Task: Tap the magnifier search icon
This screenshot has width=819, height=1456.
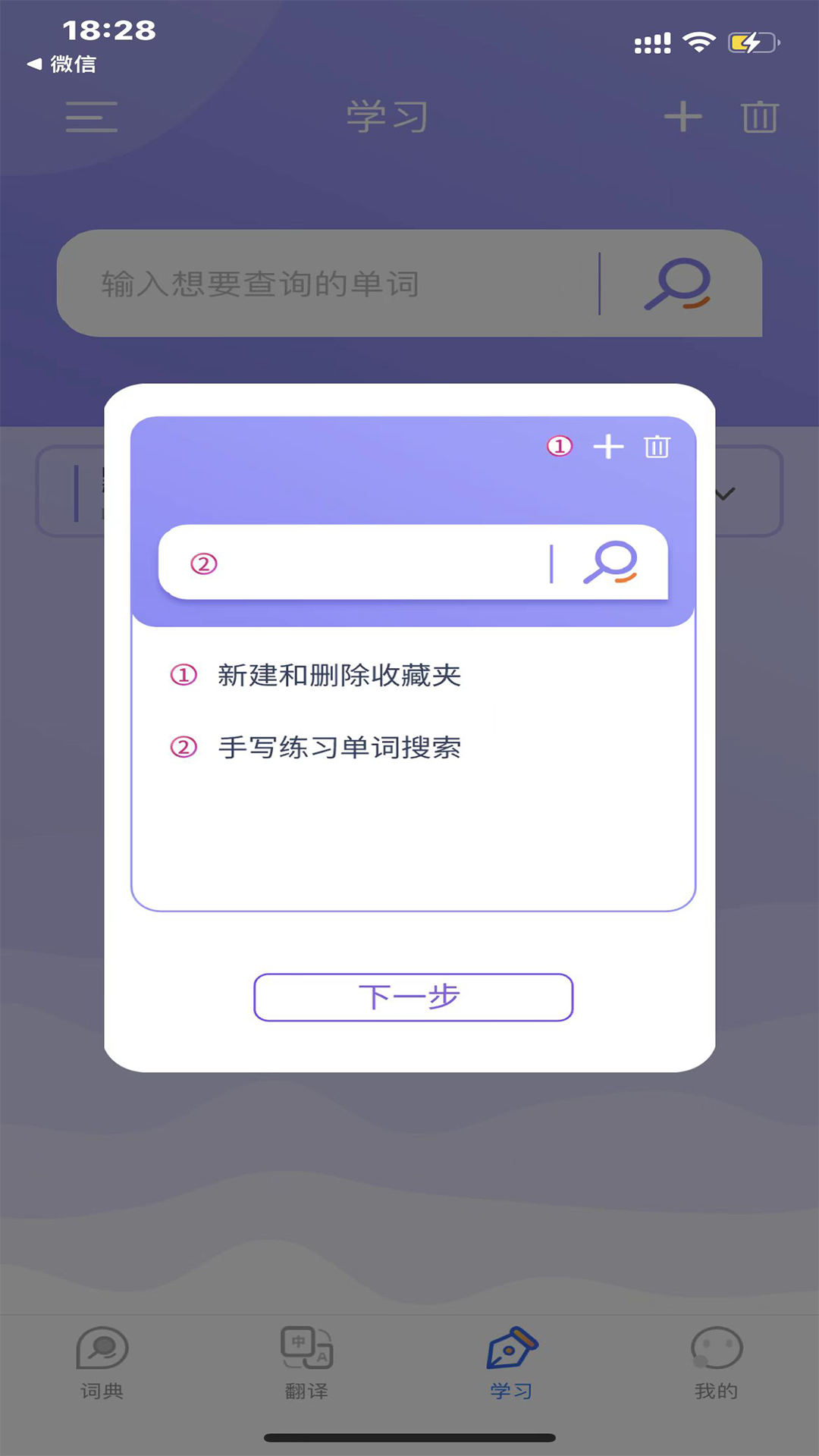Action: [x=678, y=284]
